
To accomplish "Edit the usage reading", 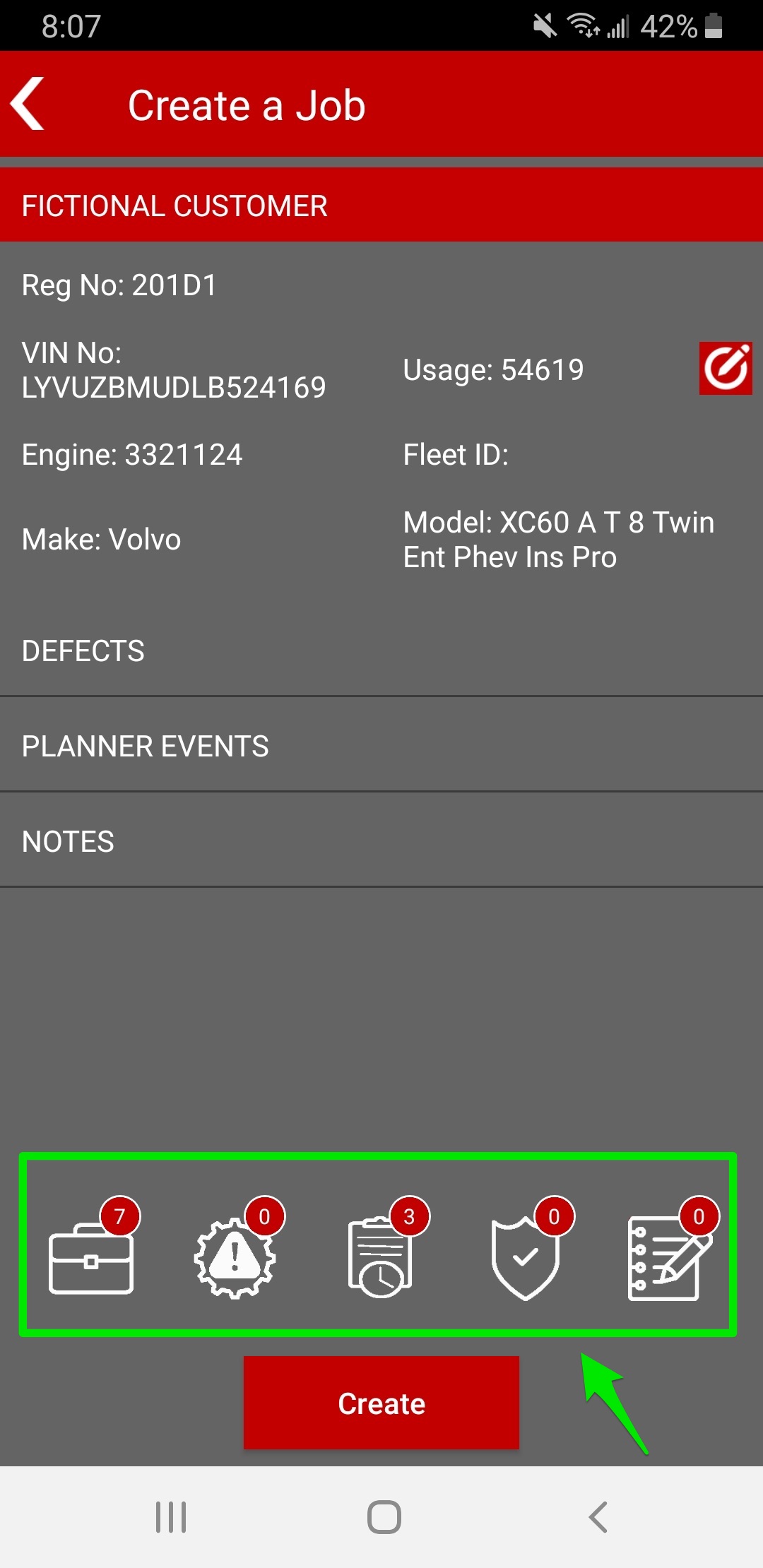I will coord(726,368).
